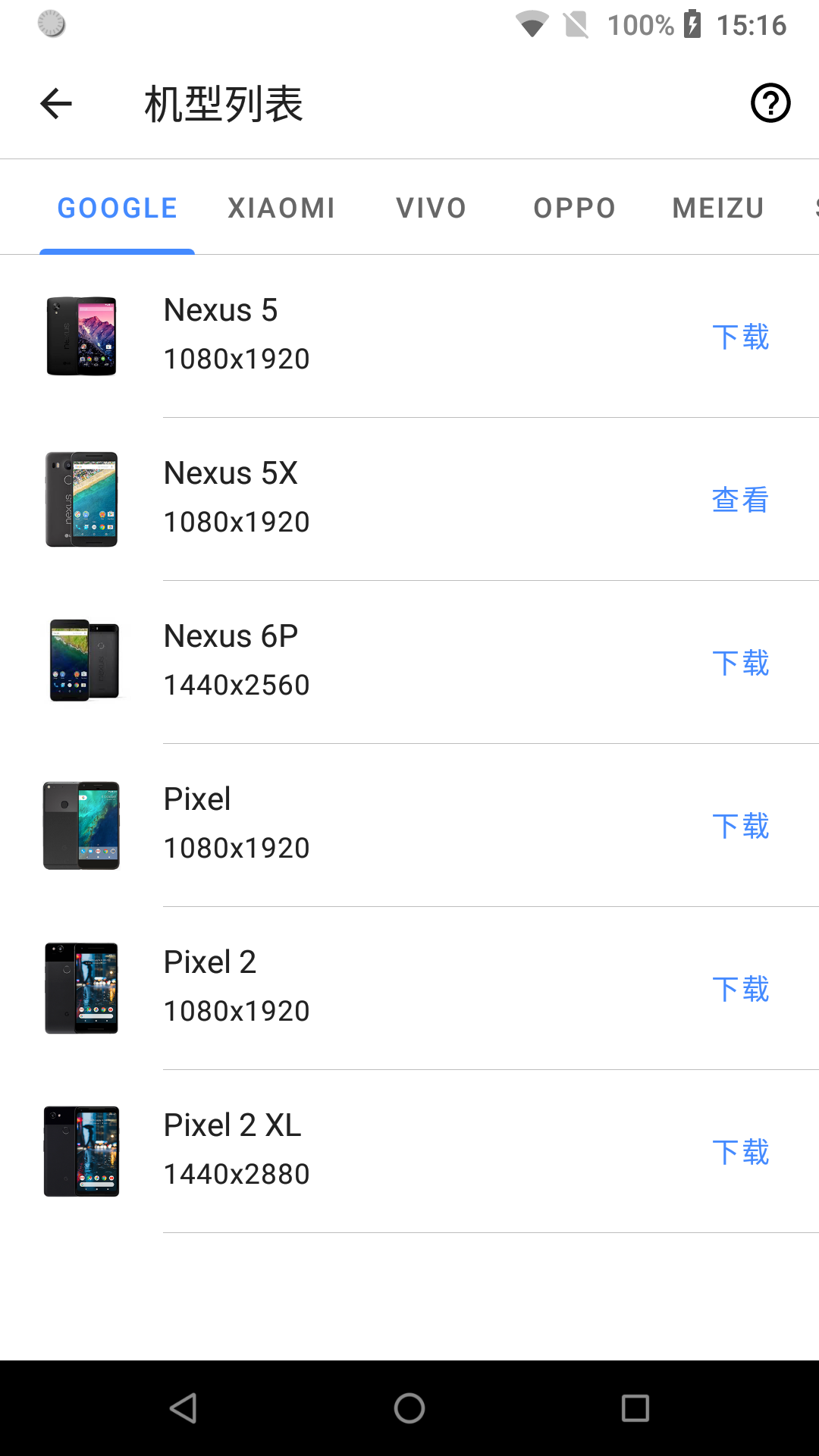Click 下载 for Nexus 6P
This screenshot has height=1456, width=819.
click(741, 662)
